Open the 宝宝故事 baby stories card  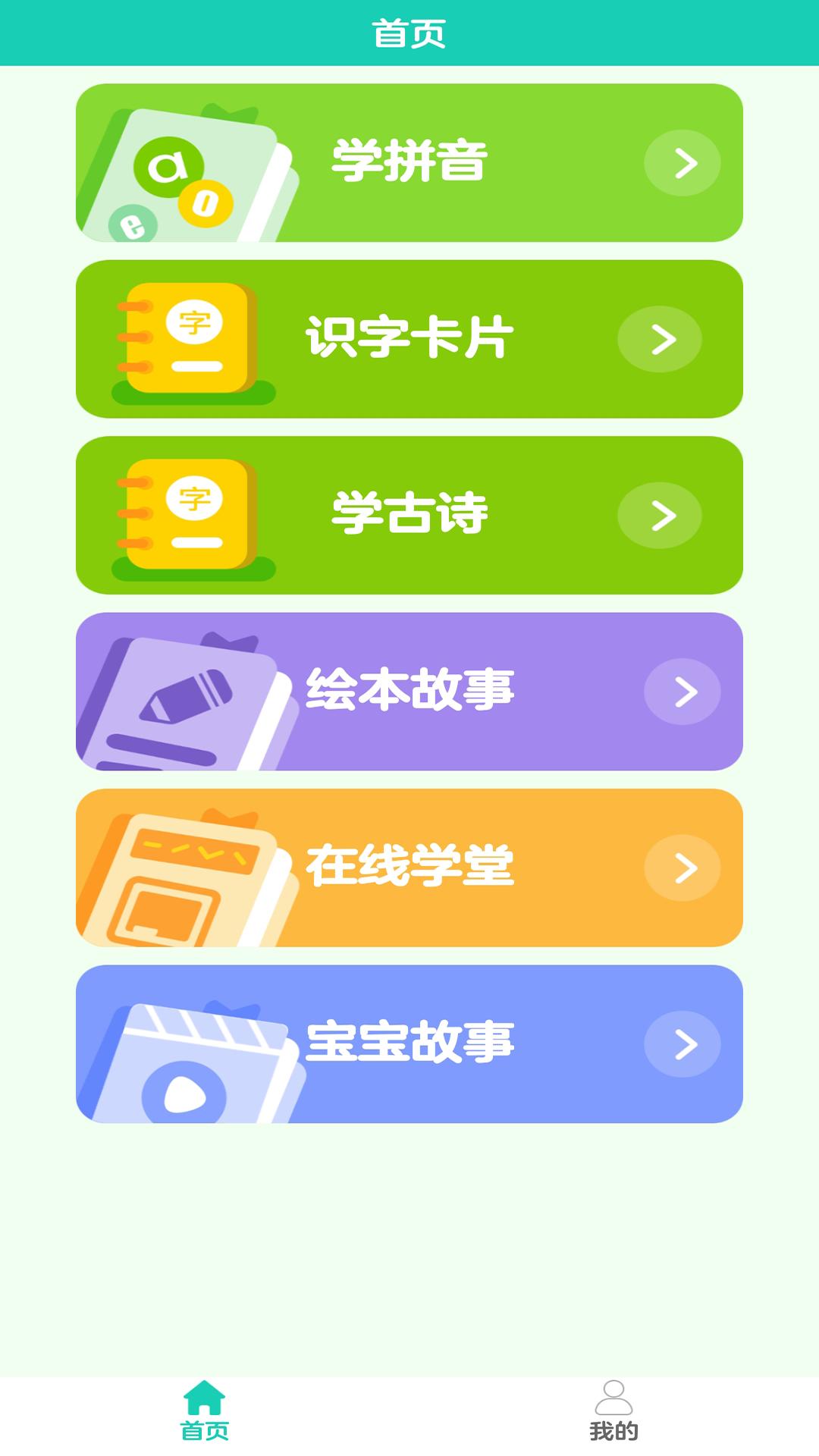point(409,1043)
